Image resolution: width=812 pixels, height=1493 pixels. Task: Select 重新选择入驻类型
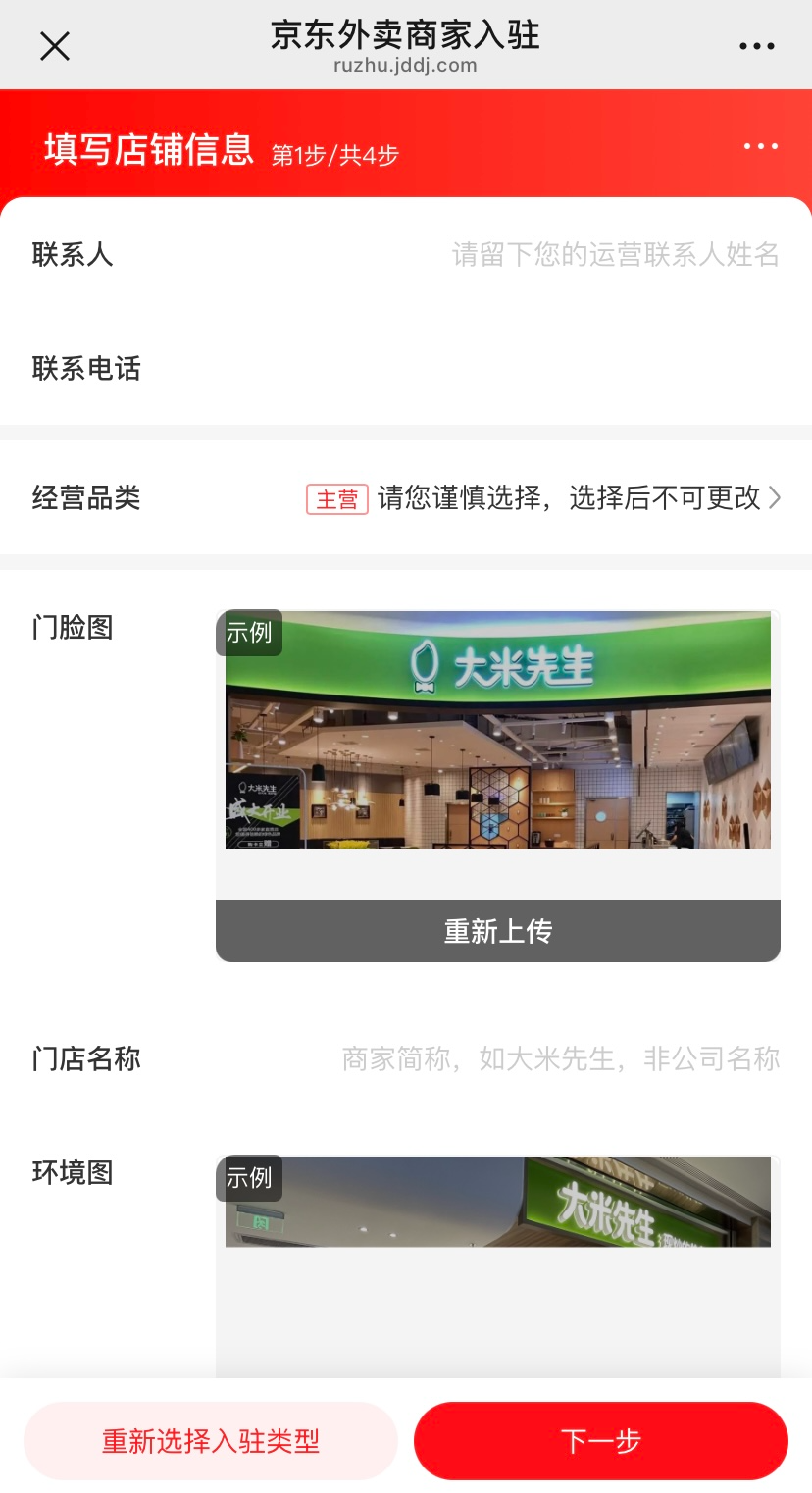[x=211, y=1441]
